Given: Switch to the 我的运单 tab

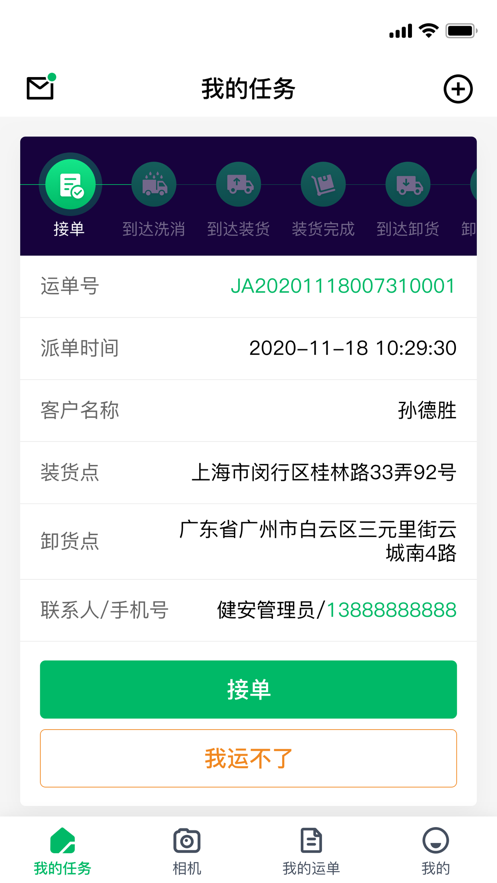Looking at the screenshot, I should point(311,851).
